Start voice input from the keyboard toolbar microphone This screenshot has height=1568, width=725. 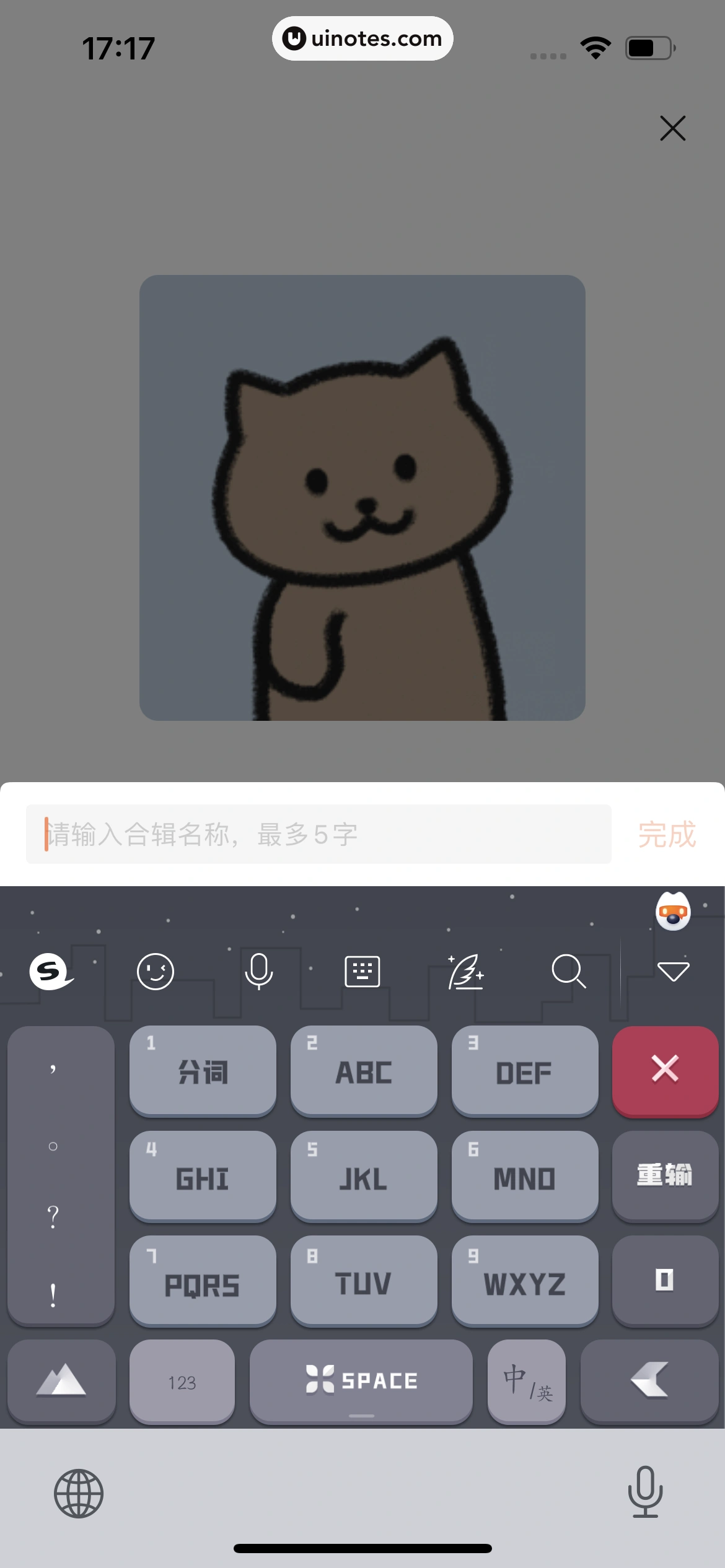[259, 972]
